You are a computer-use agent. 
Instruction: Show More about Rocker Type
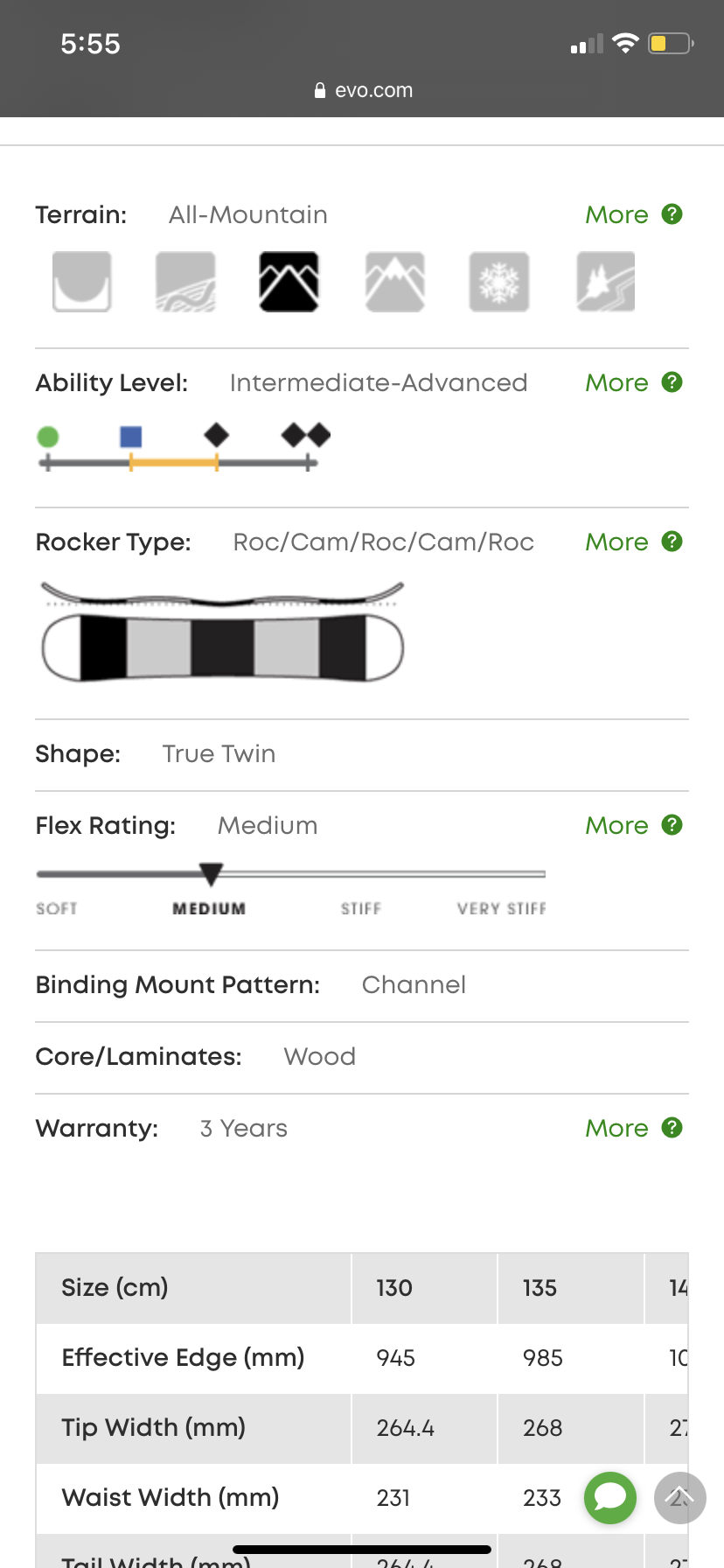[x=633, y=542]
